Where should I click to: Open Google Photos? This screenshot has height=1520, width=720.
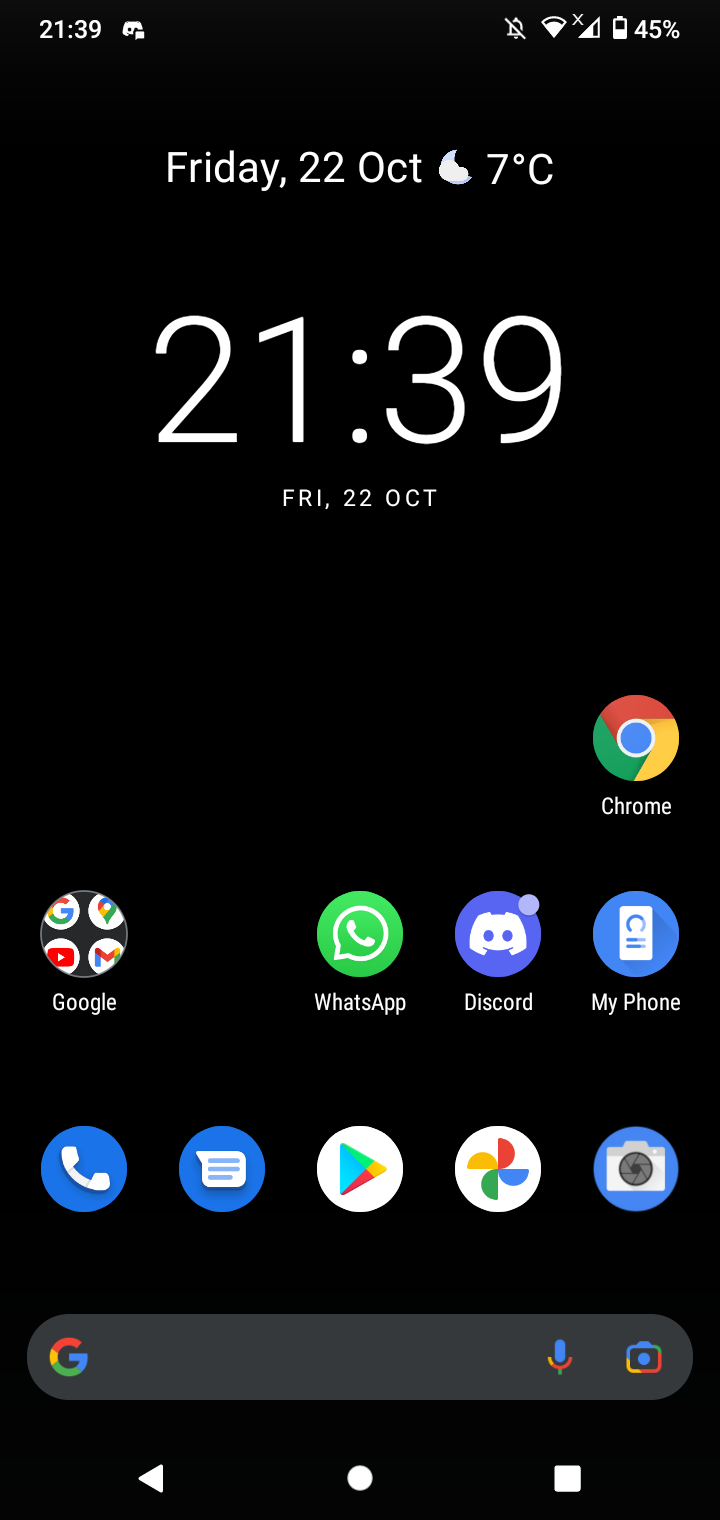(x=498, y=1169)
